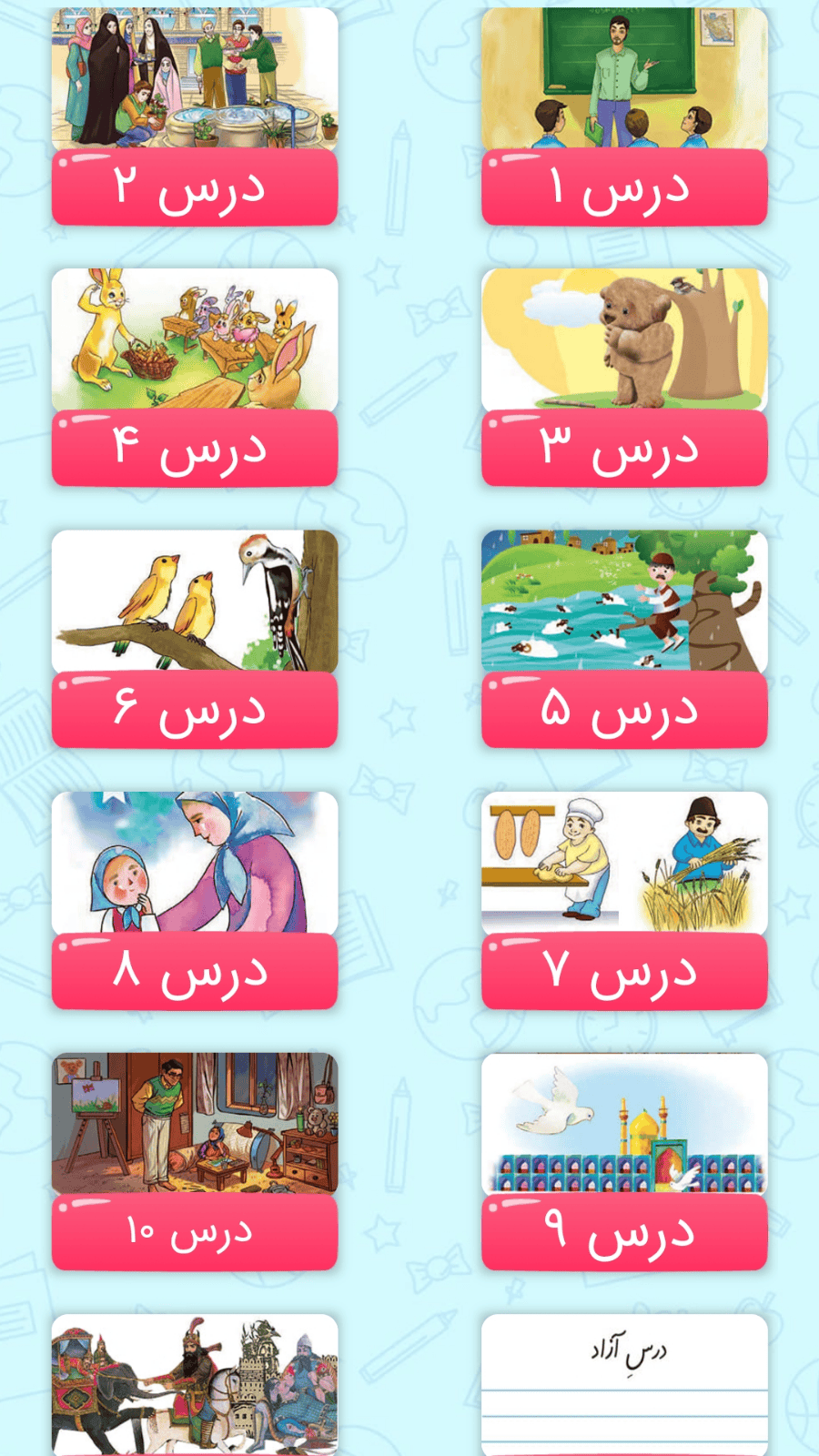Open the card with the elephant and warrior

coord(195,1385)
